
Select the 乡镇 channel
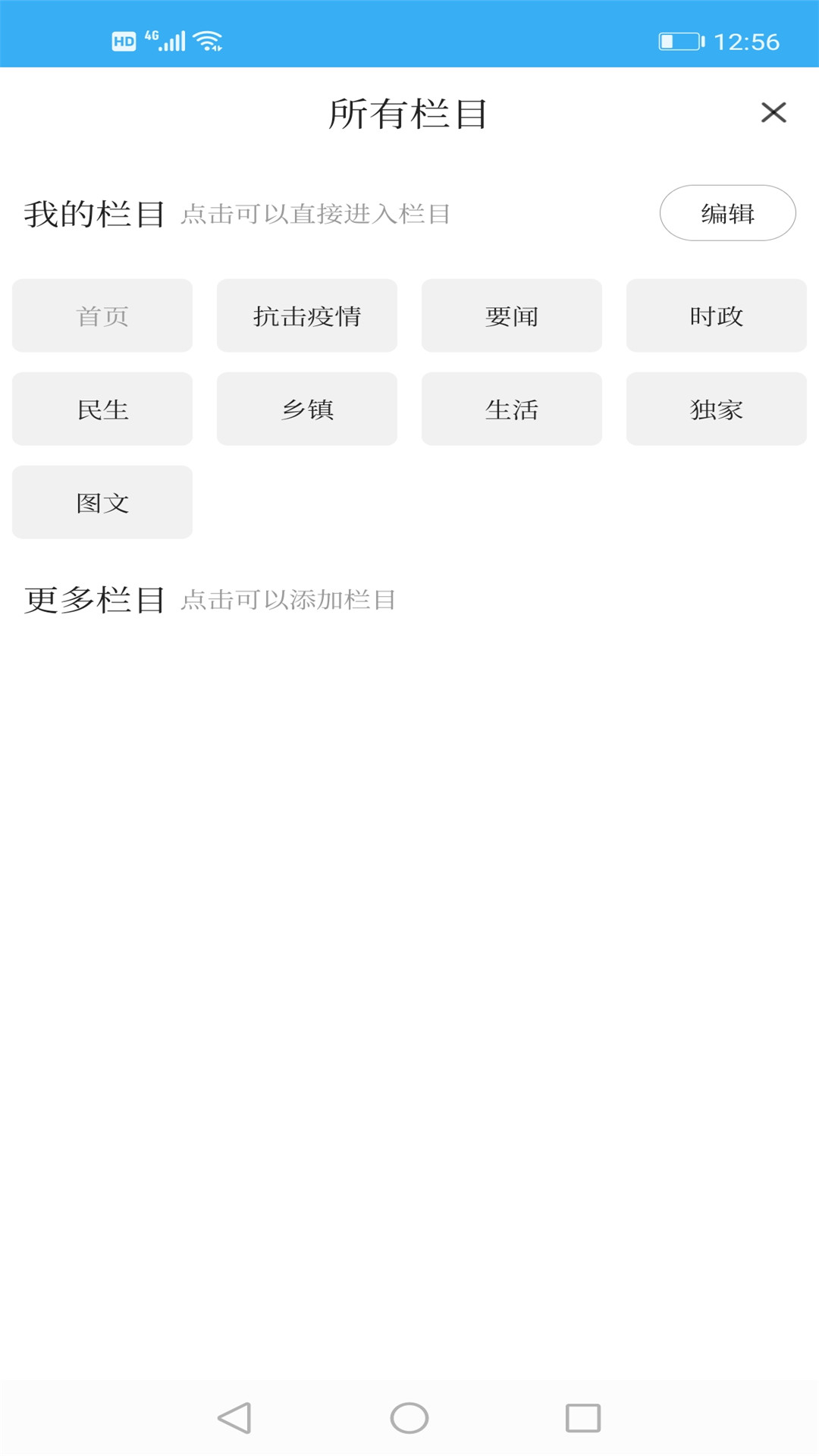click(306, 409)
